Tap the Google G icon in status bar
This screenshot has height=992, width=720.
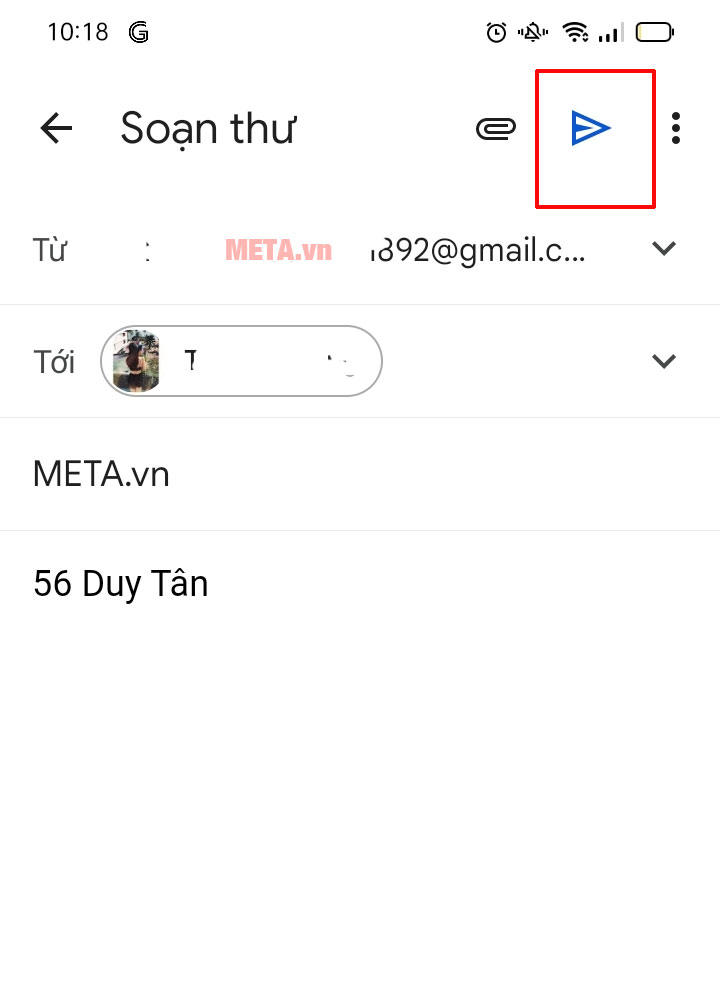point(140,31)
